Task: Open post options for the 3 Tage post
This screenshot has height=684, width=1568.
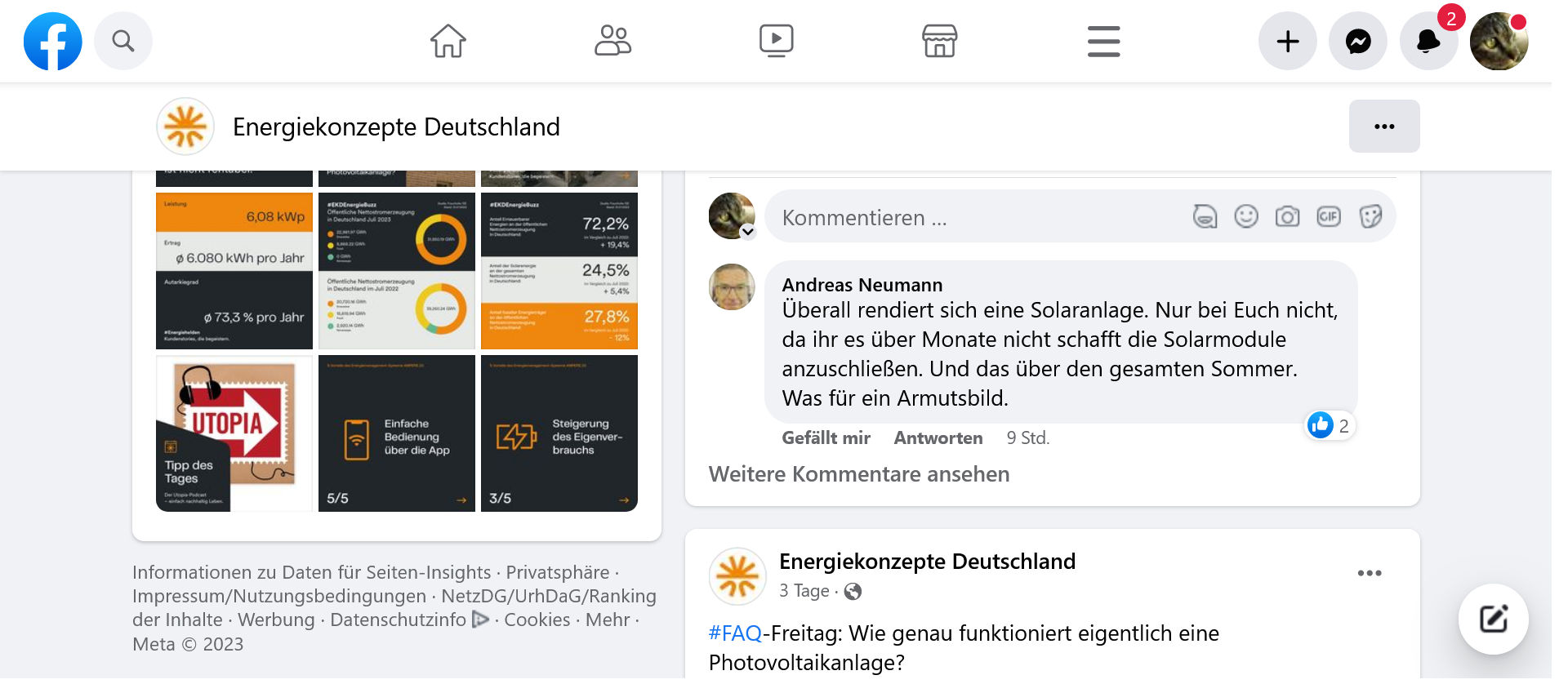Action: [x=1370, y=574]
